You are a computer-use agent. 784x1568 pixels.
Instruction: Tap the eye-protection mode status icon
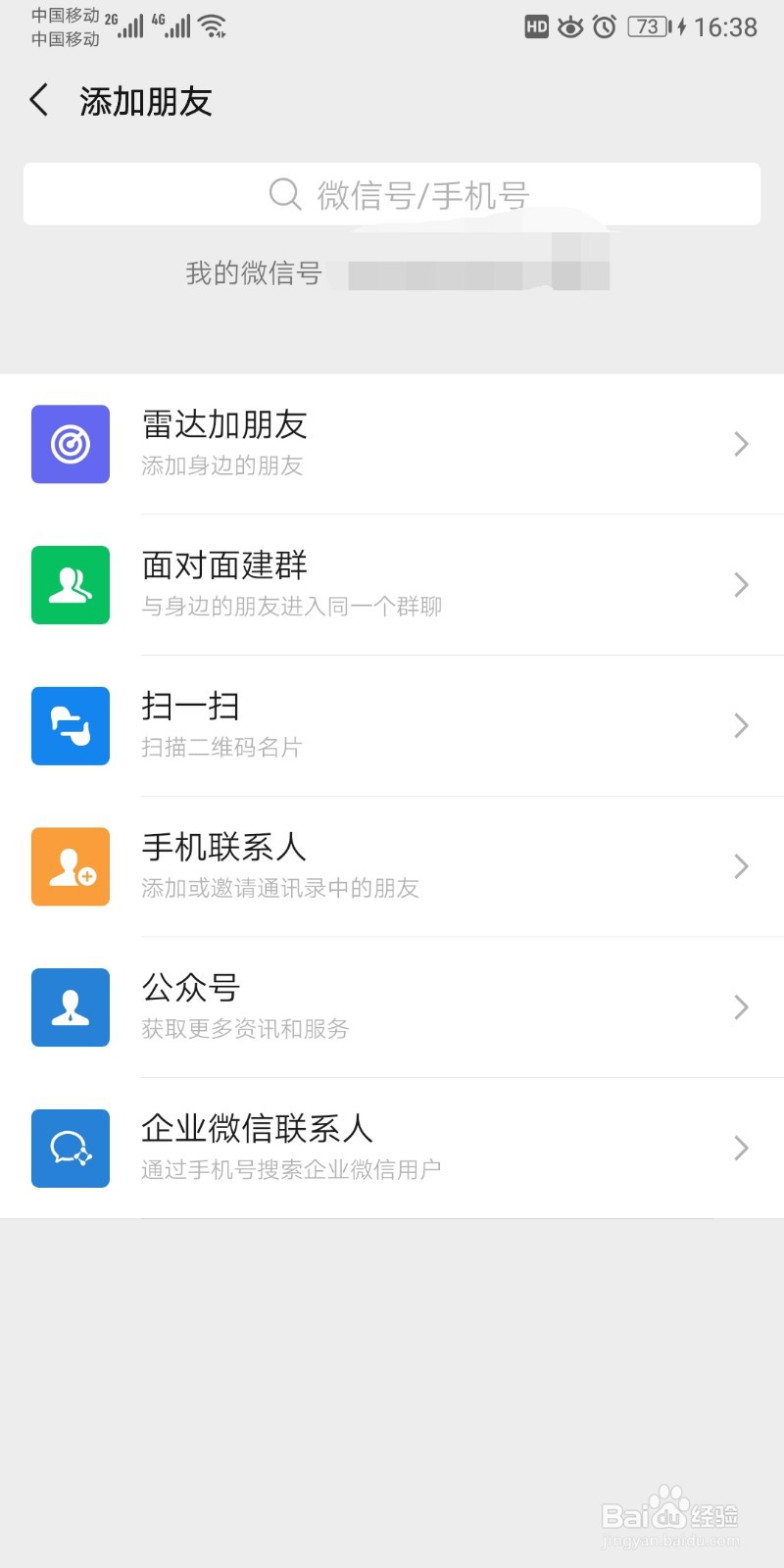[x=573, y=27]
